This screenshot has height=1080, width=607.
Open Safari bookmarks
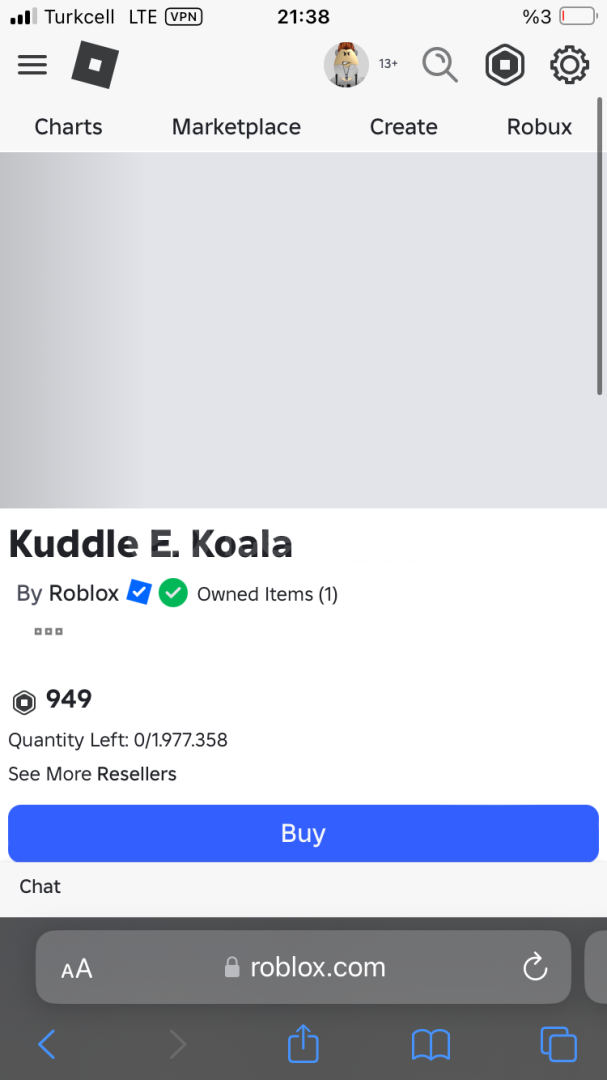click(431, 1045)
